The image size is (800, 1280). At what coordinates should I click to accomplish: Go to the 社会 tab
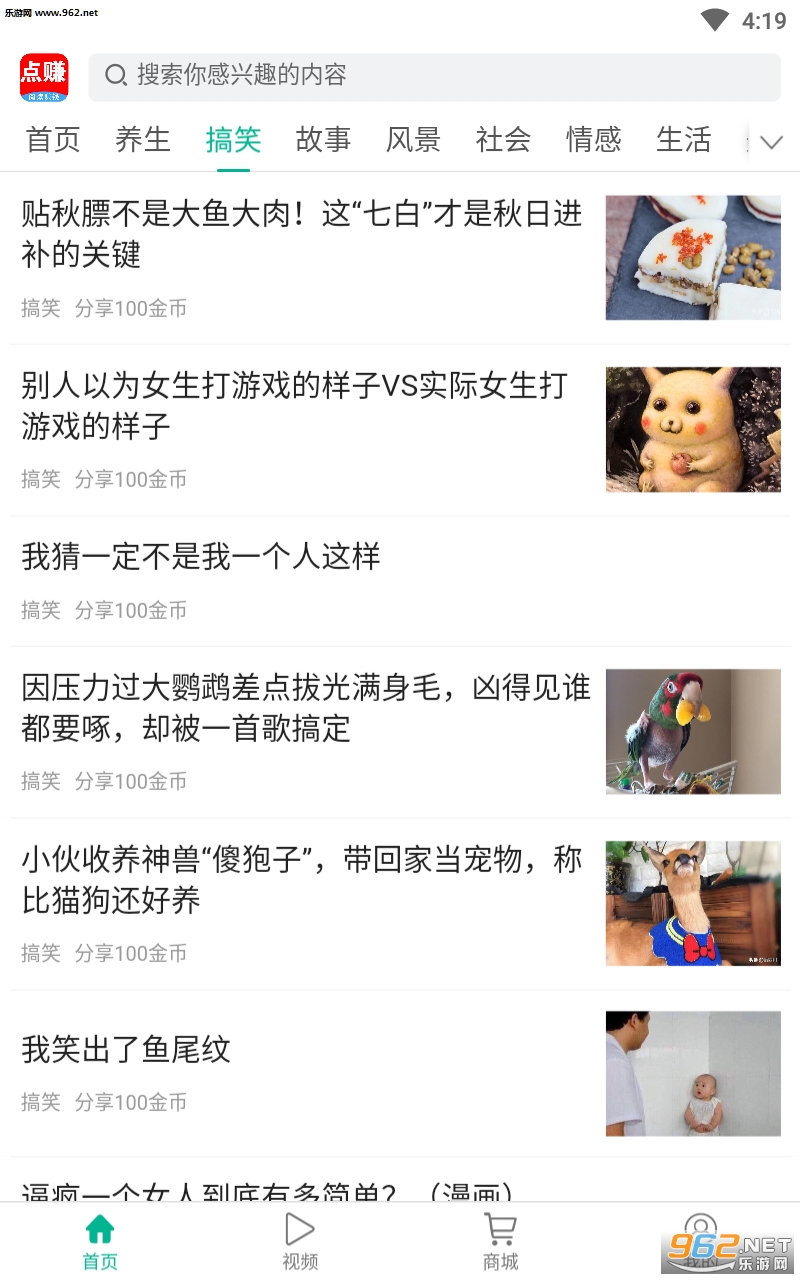pyautogui.click(x=503, y=140)
